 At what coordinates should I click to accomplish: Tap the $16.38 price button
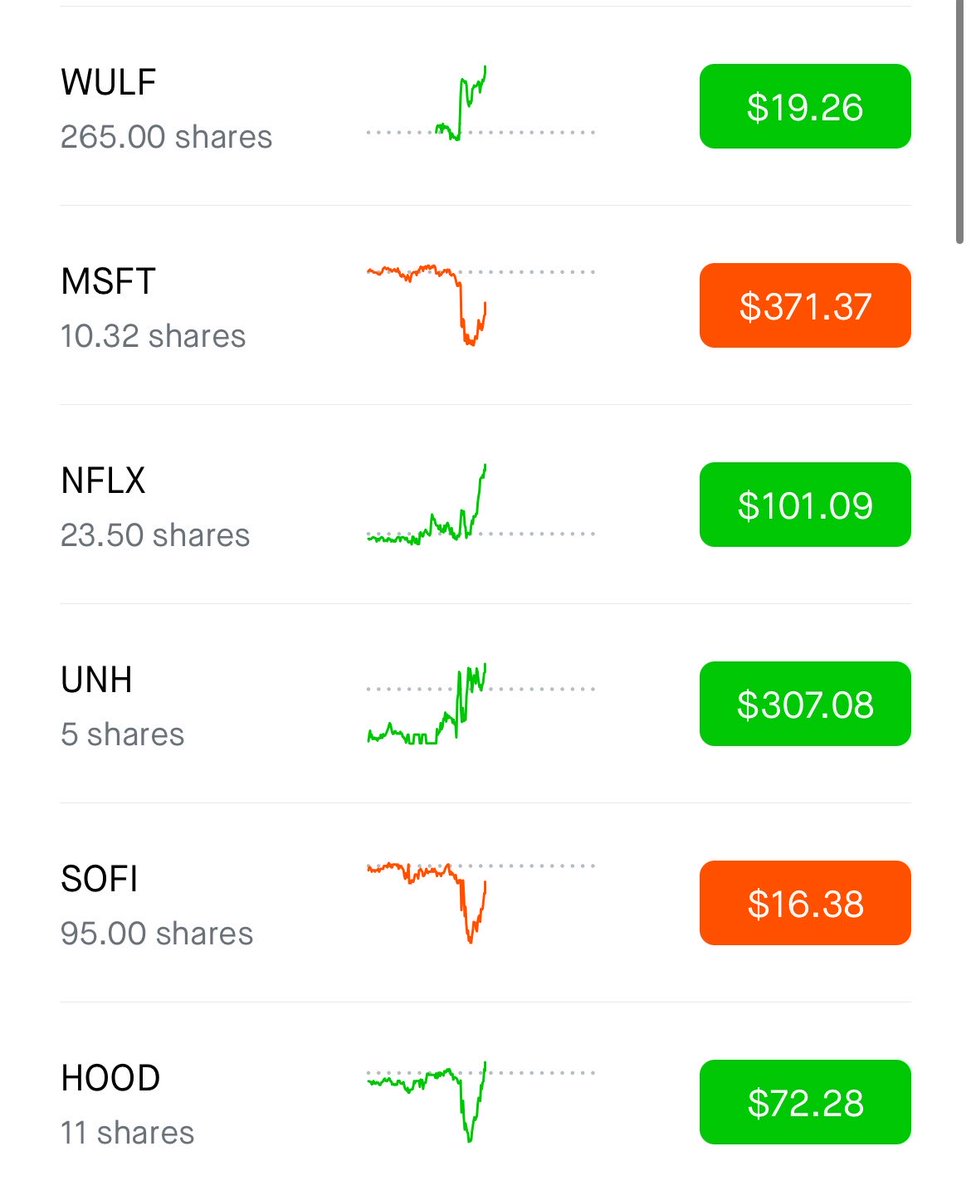(805, 903)
